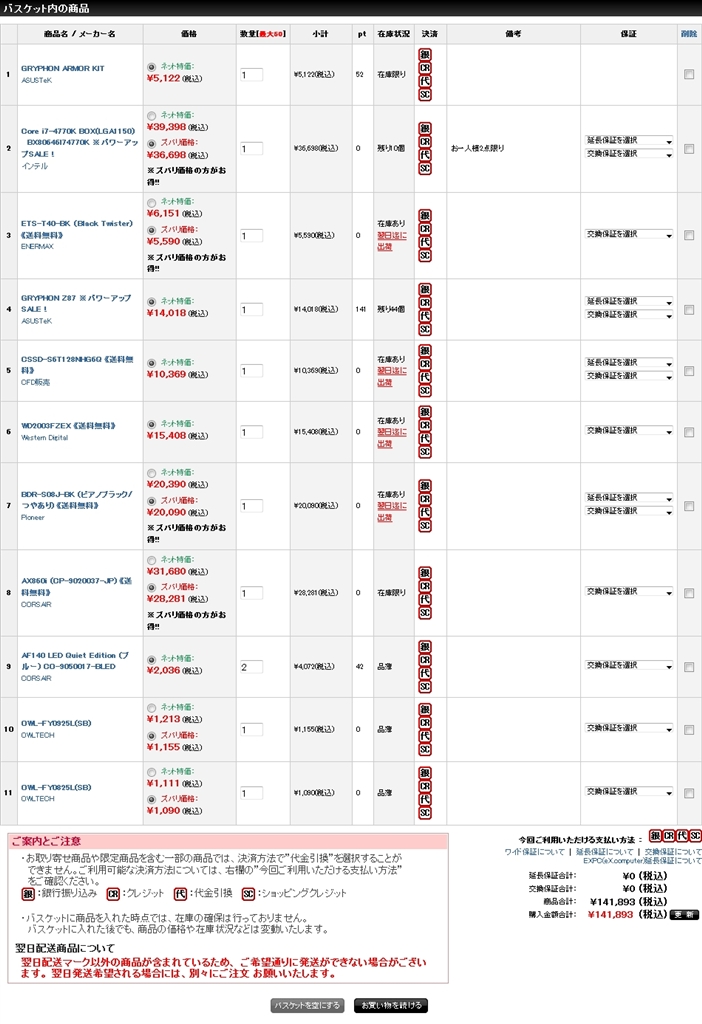
Task: Tick delete checkbox for GRYPHON ARMOR KIT
Action: [688, 74]
